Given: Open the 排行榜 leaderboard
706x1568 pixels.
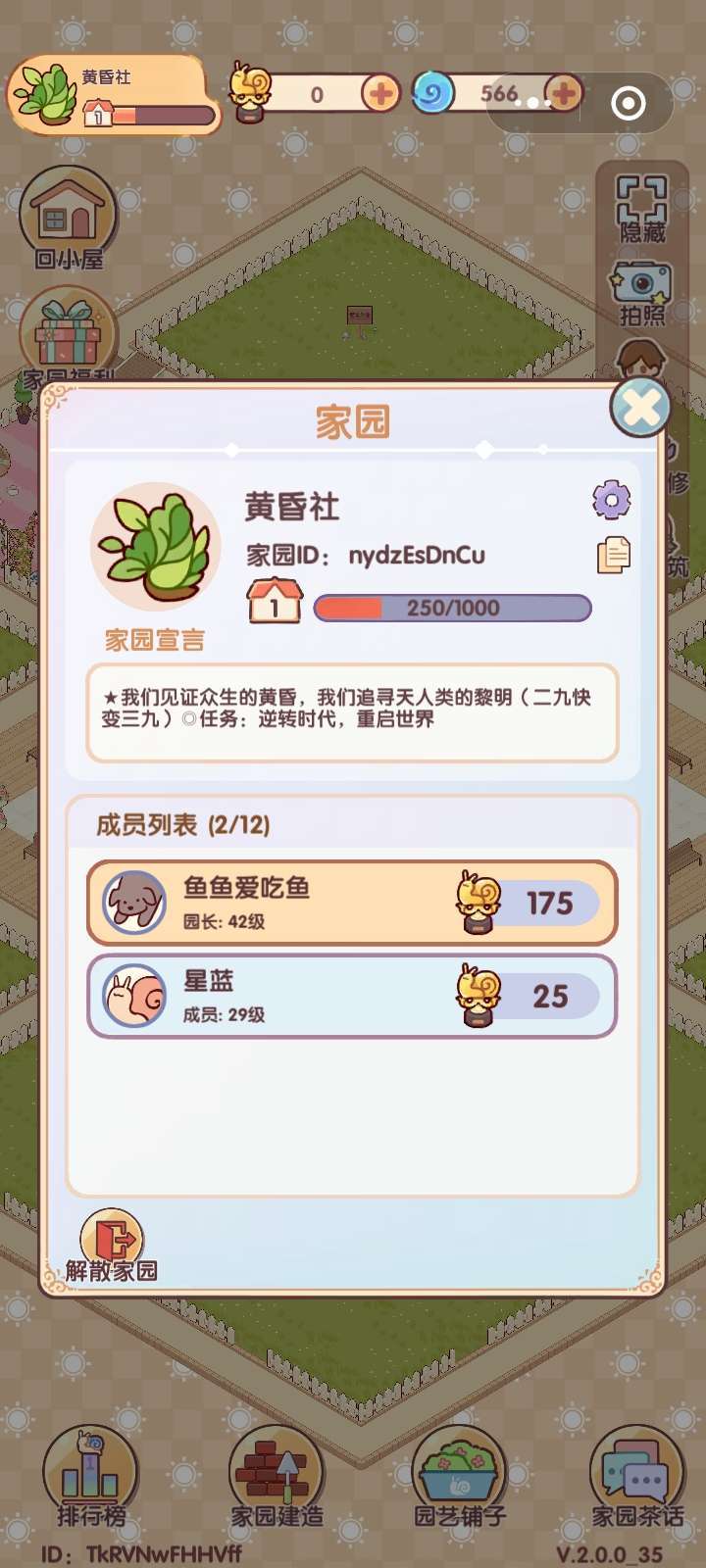Looking at the screenshot, I should tap(90, 1477).
